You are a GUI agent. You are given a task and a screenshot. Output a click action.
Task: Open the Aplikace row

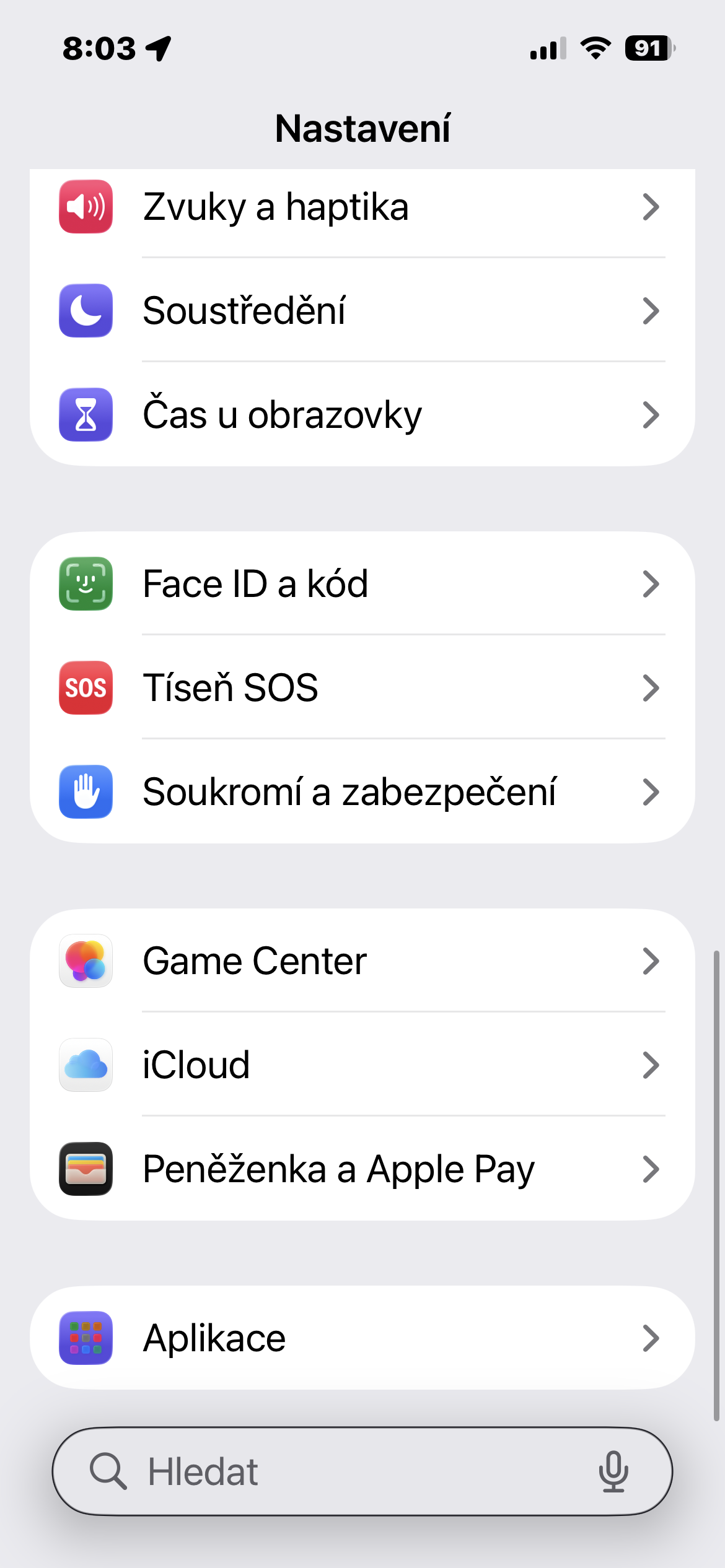(x=362, y=1338)
